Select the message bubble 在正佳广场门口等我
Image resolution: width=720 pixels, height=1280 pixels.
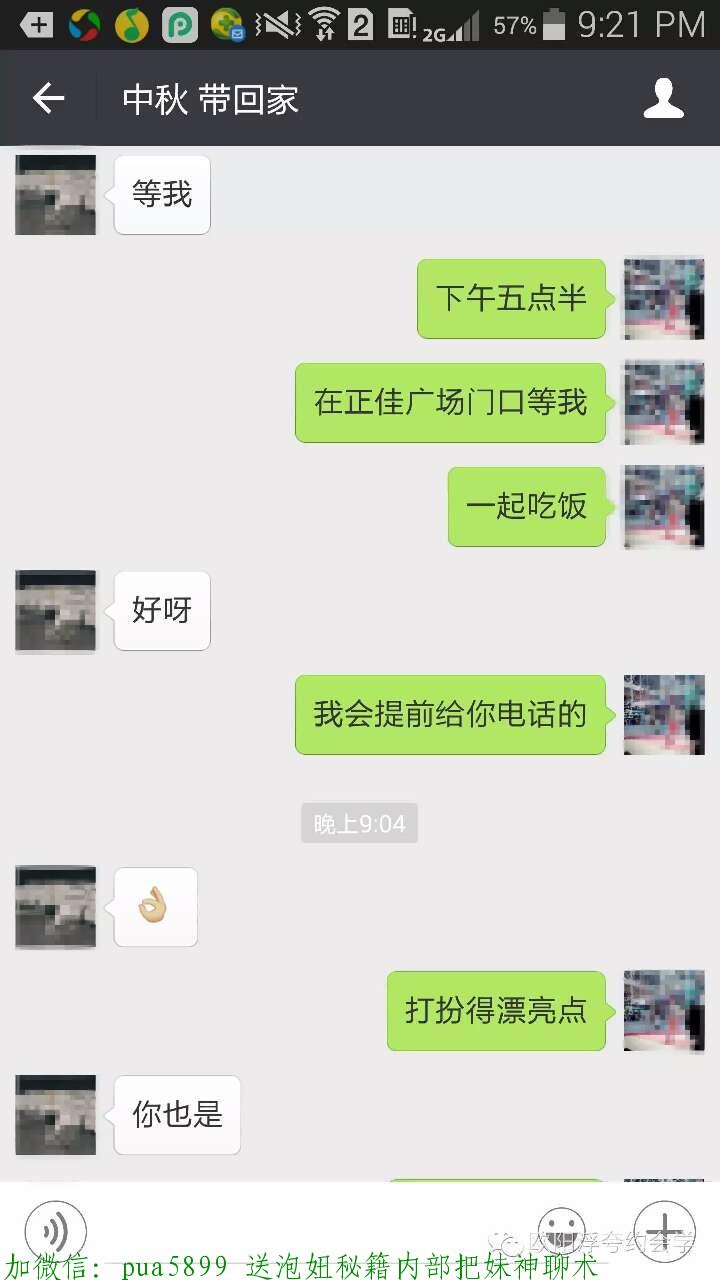point(449,403)
